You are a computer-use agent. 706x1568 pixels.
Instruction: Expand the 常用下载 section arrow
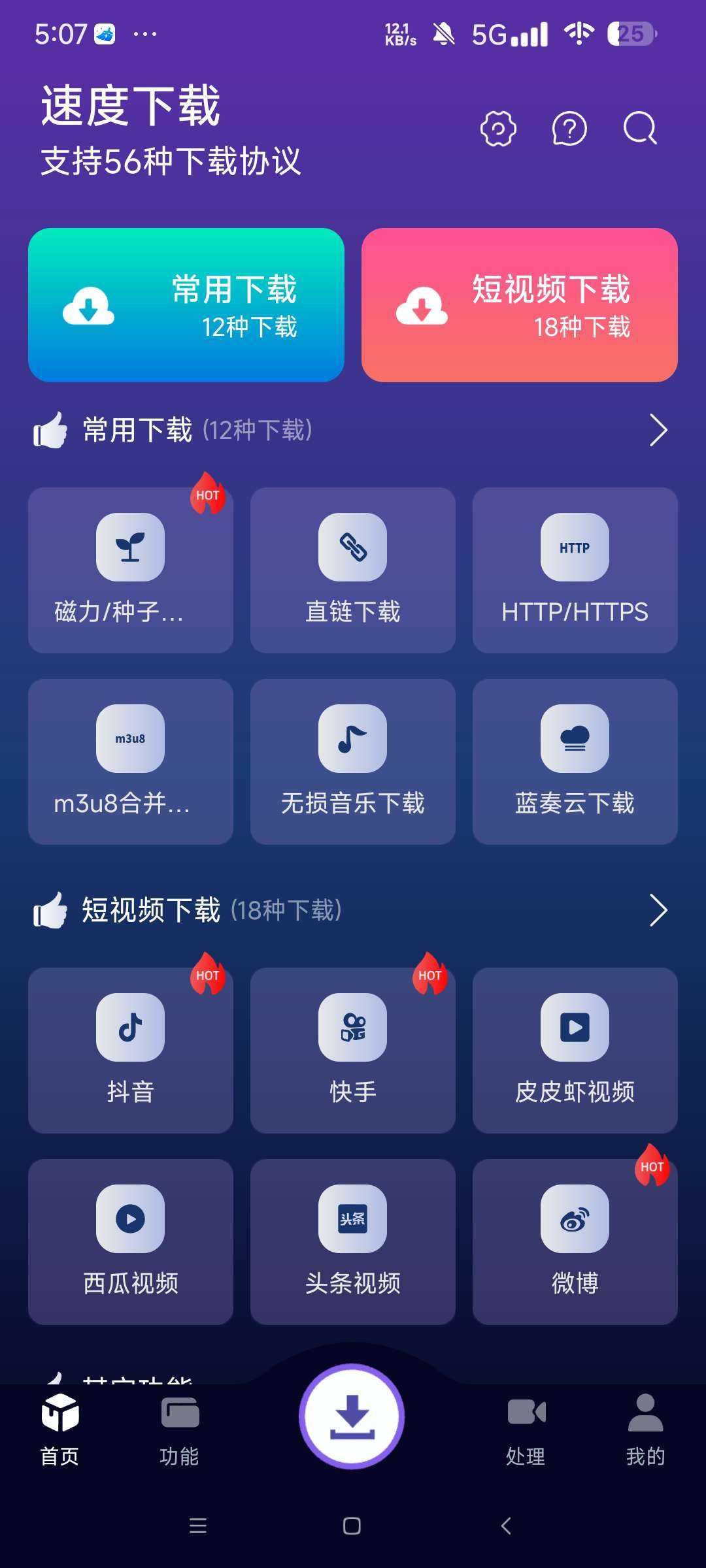(658, 431)
